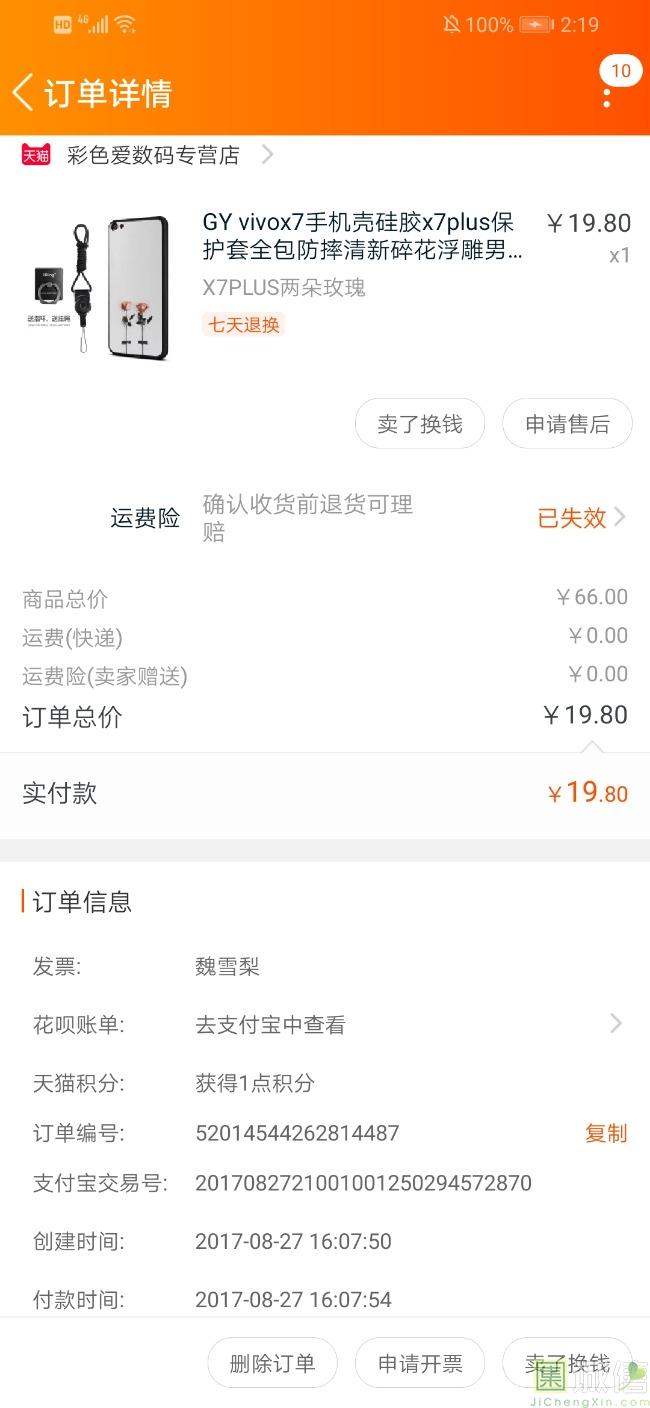The image size is (650, 1408).
Task: Open the 运费险 row marked 已失效
Action: pos(581,517)
